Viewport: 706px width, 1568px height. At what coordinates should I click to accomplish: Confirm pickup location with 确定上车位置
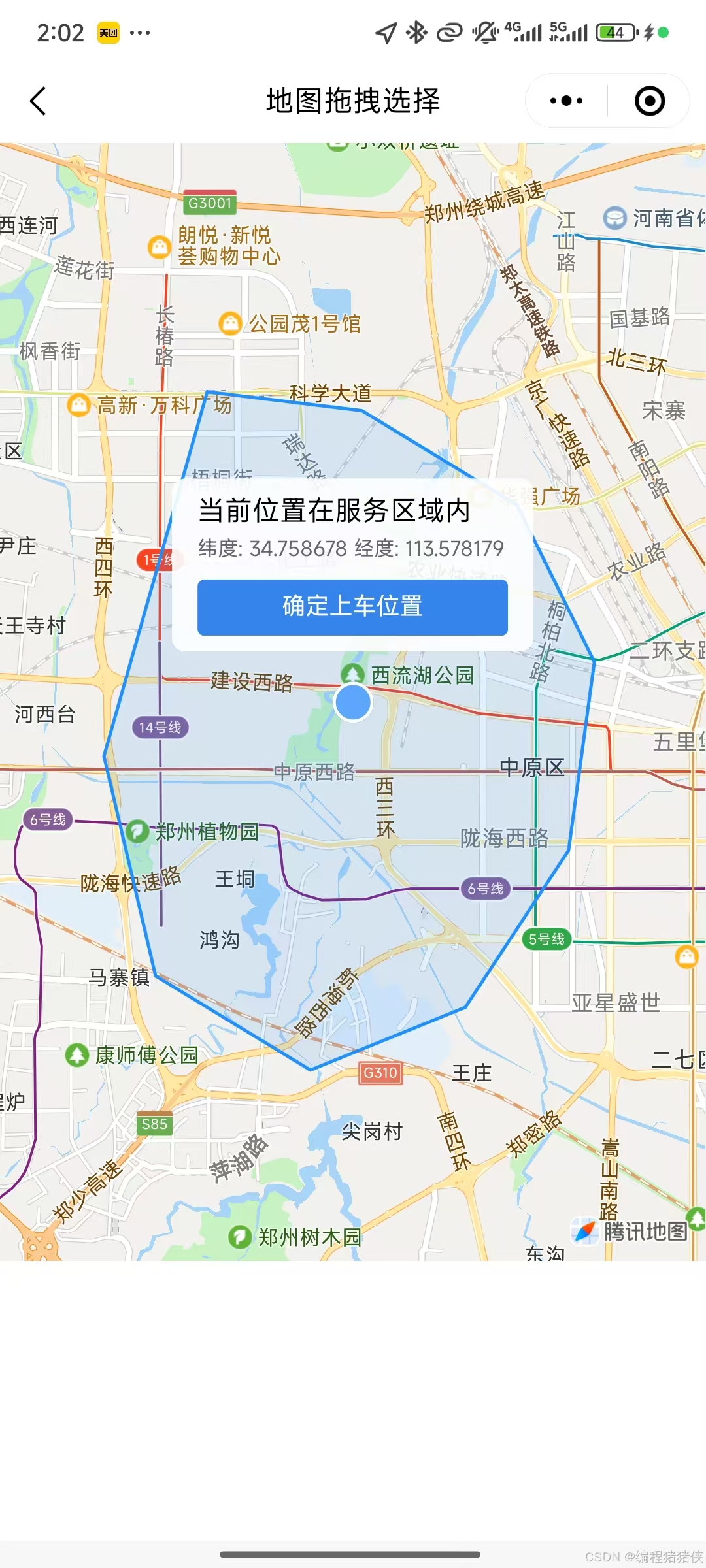[352, 607]
